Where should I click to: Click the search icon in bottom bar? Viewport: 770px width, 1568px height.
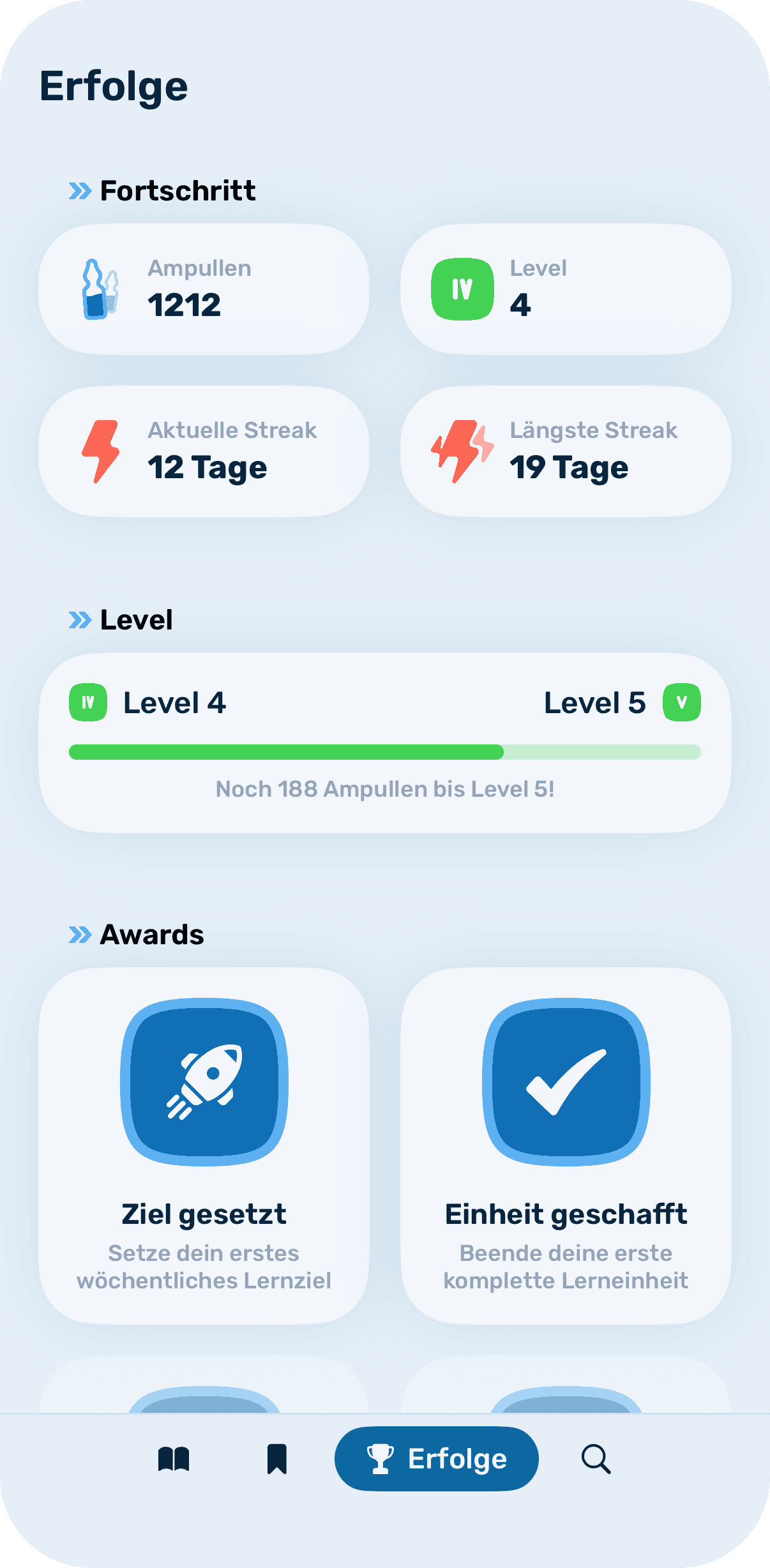(596, 1459)
